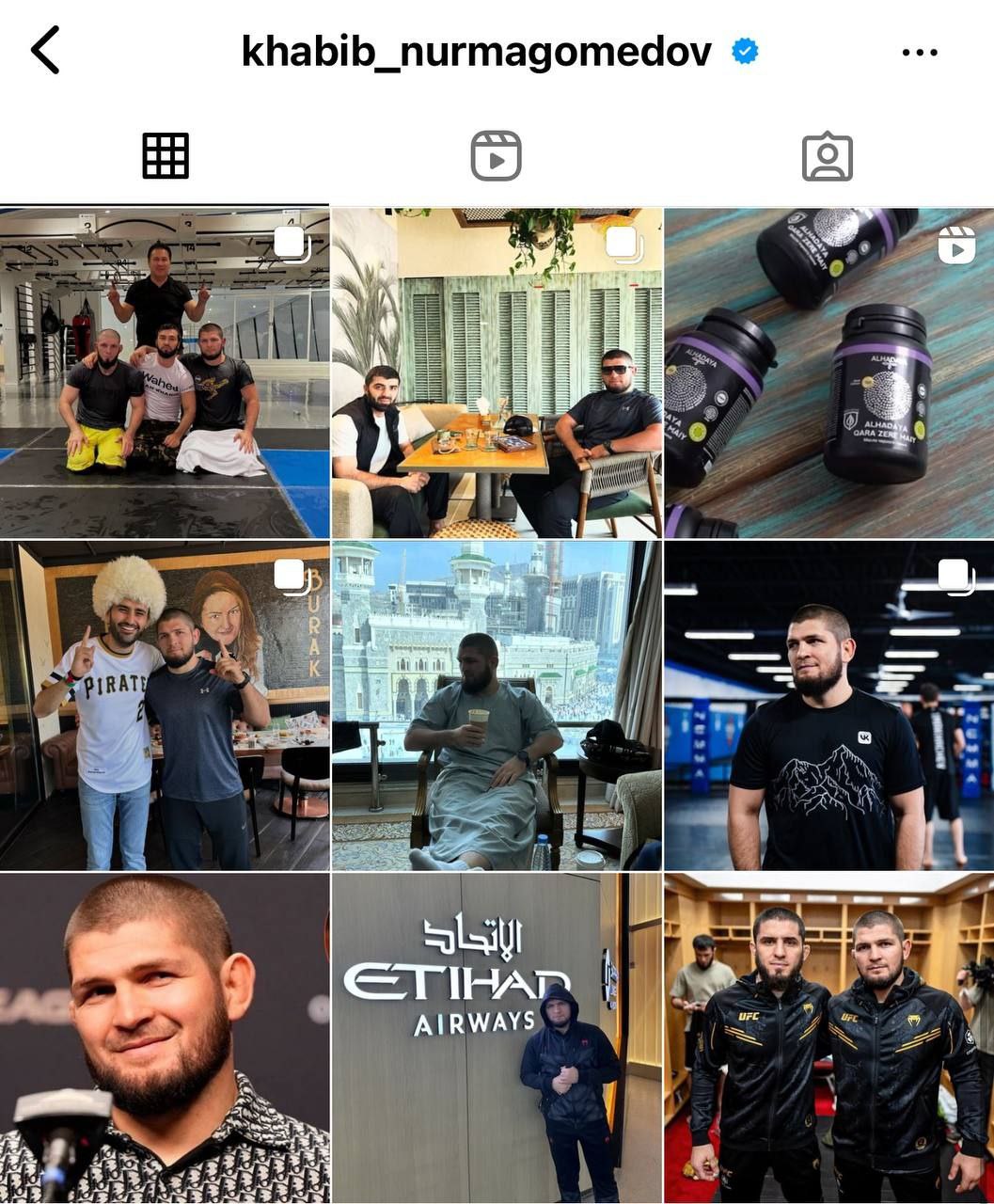Switch to the Reels tab
Viewport: 994px width, 1204px height.
[x=496, y=156]
